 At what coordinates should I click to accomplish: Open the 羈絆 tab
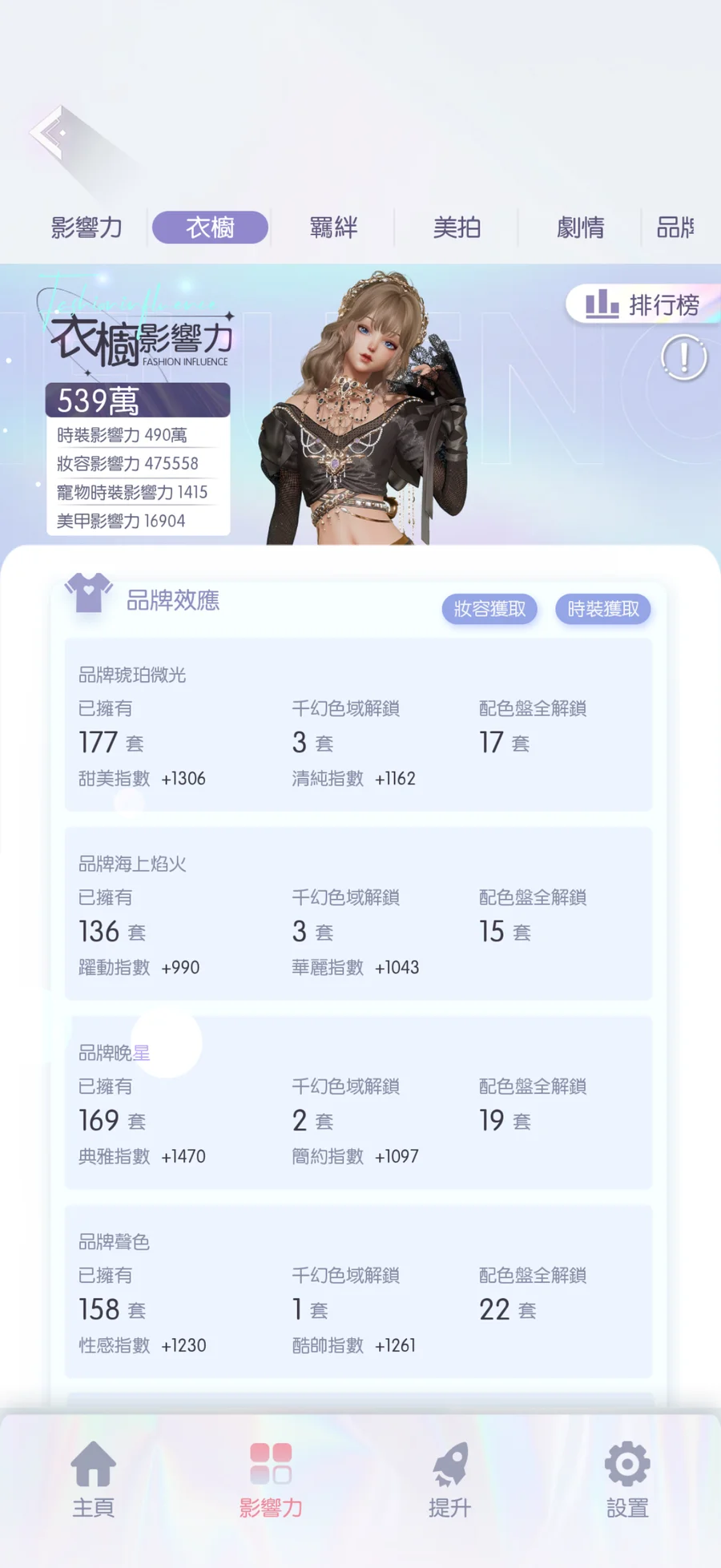(x=333, y=228)
